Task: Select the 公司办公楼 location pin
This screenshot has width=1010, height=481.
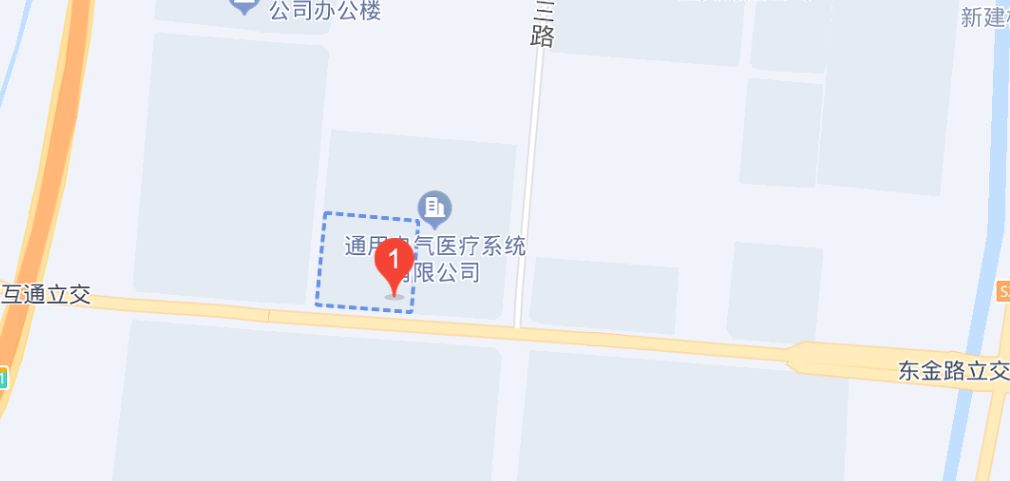Action: click(x=243, y=5)
